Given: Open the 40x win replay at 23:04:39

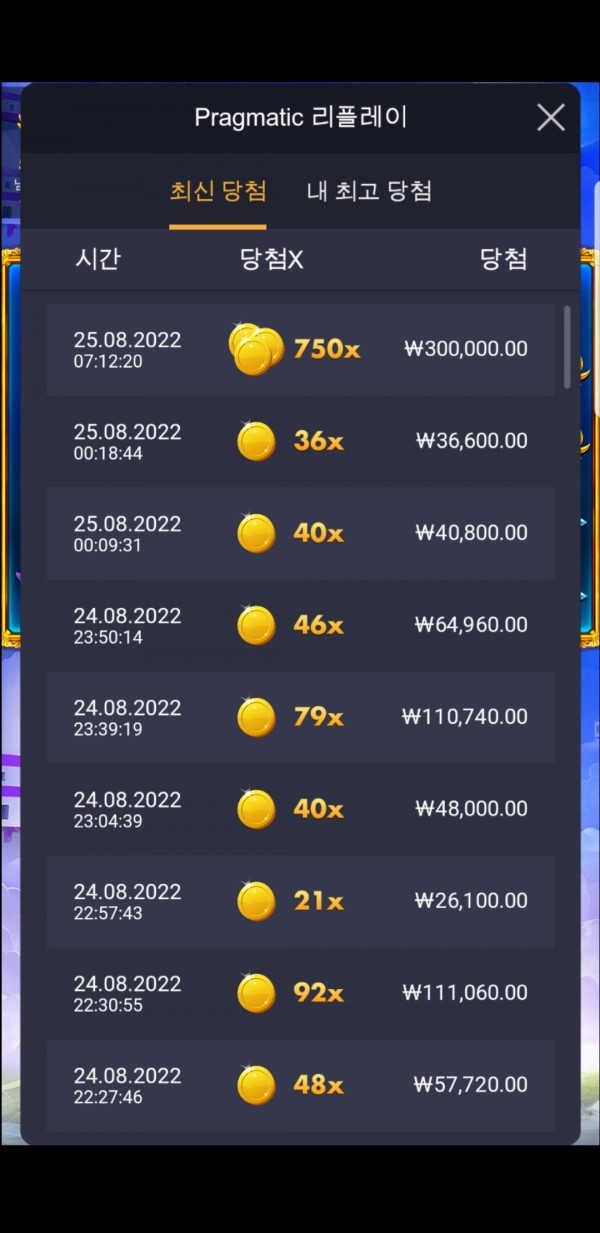Looking at the screenshot, I should [x=300, y=809].
